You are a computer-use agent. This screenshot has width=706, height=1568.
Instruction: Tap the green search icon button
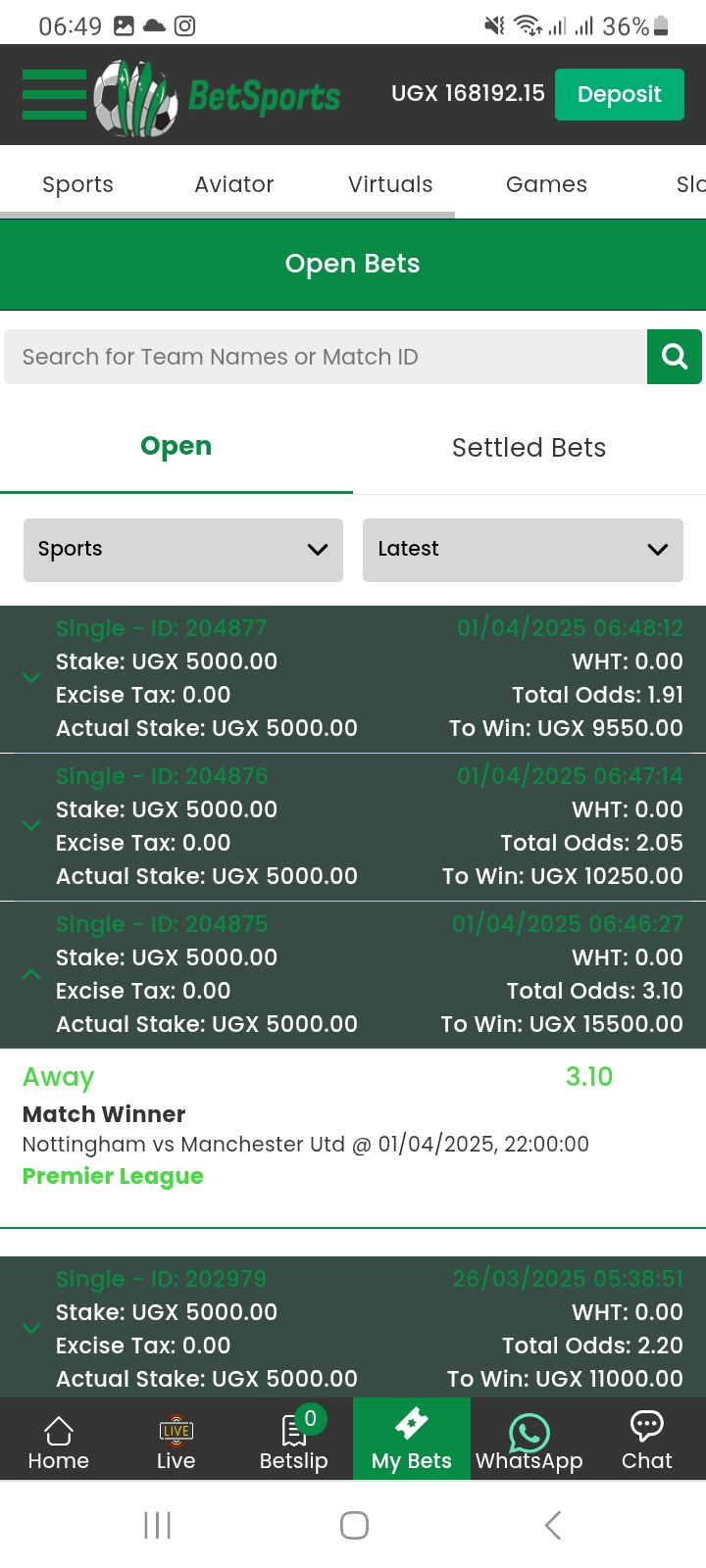point(675,357)
